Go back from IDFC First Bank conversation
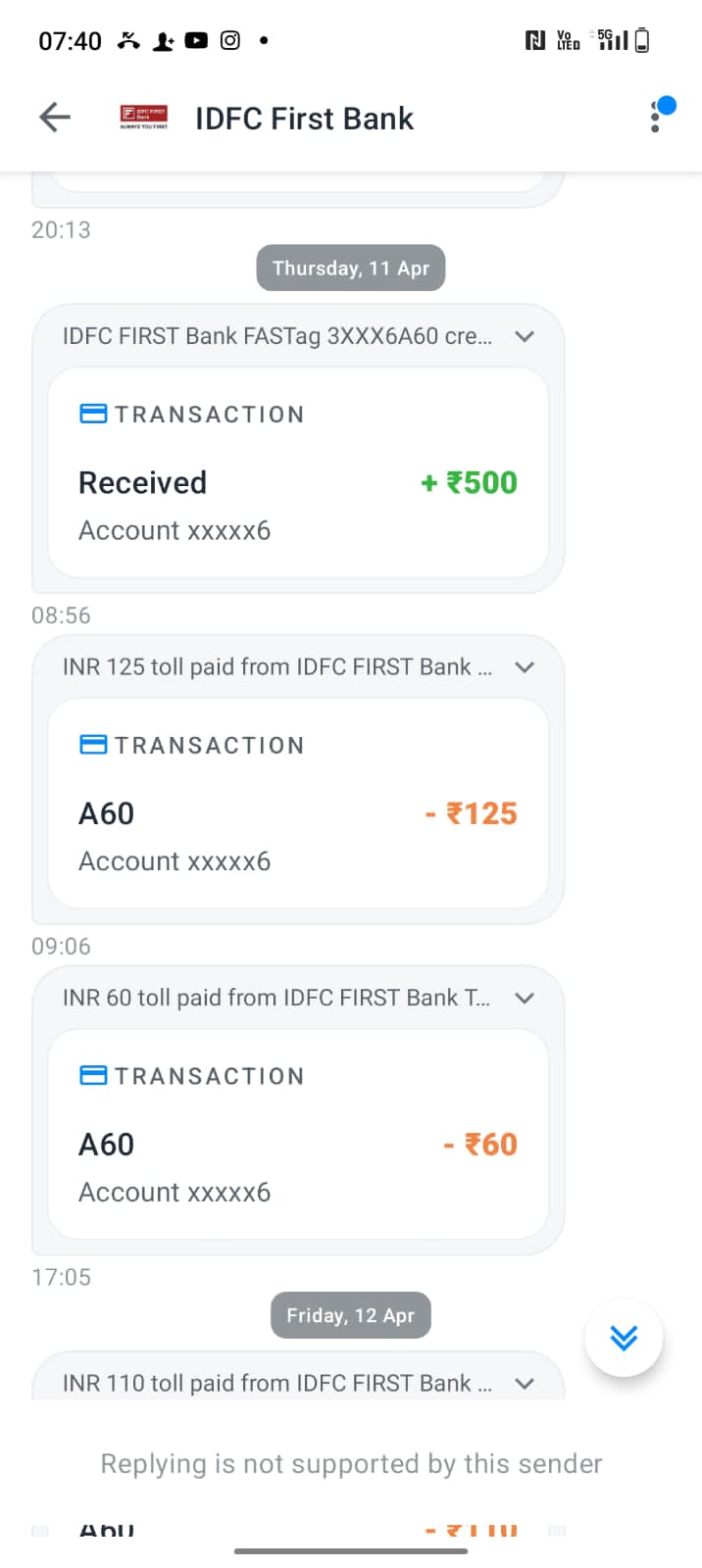 coord(55,118)
